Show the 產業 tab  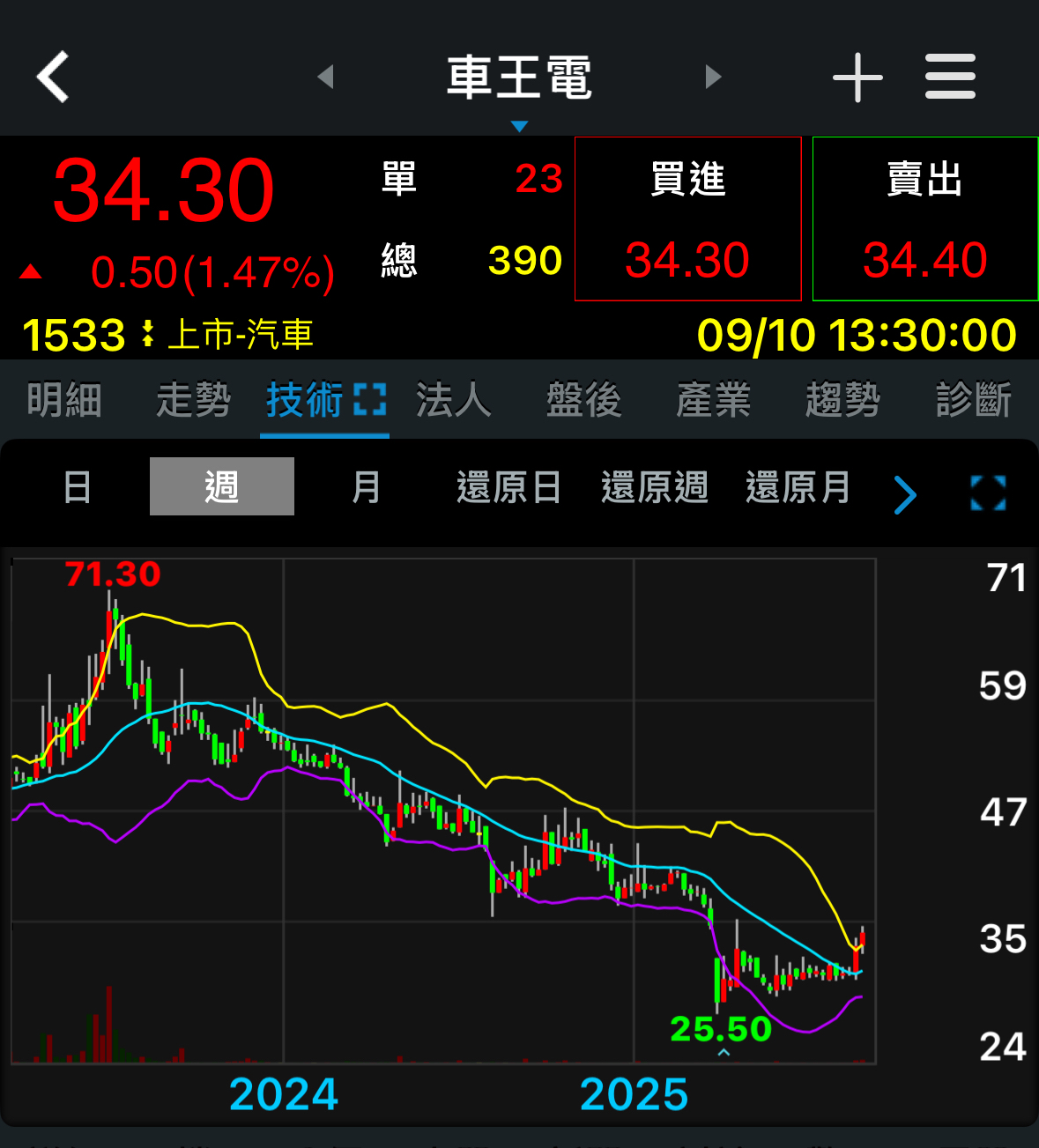(713, 400)
